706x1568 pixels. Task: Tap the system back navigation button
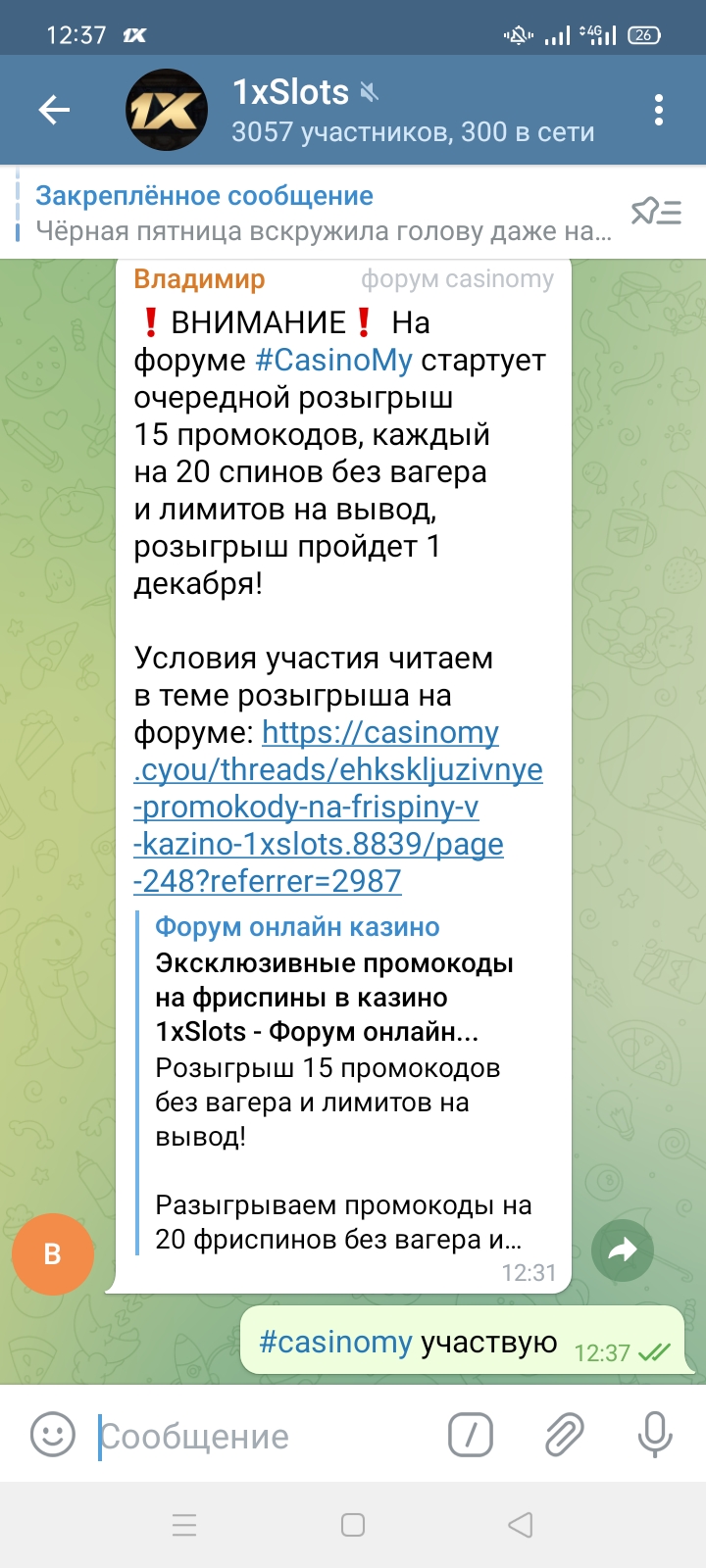[x=521, y=1525]
